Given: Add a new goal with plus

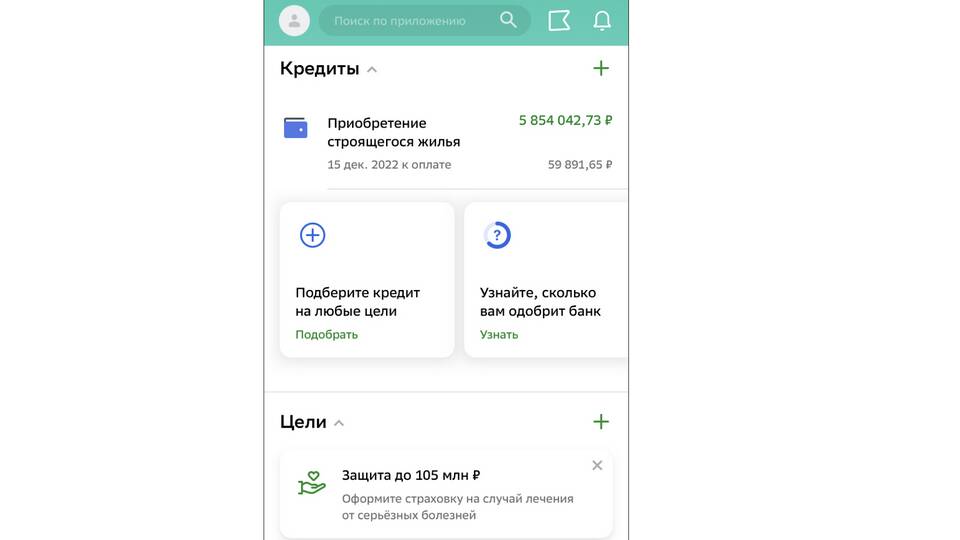Looking at the screenshot, I should (601, 422).
